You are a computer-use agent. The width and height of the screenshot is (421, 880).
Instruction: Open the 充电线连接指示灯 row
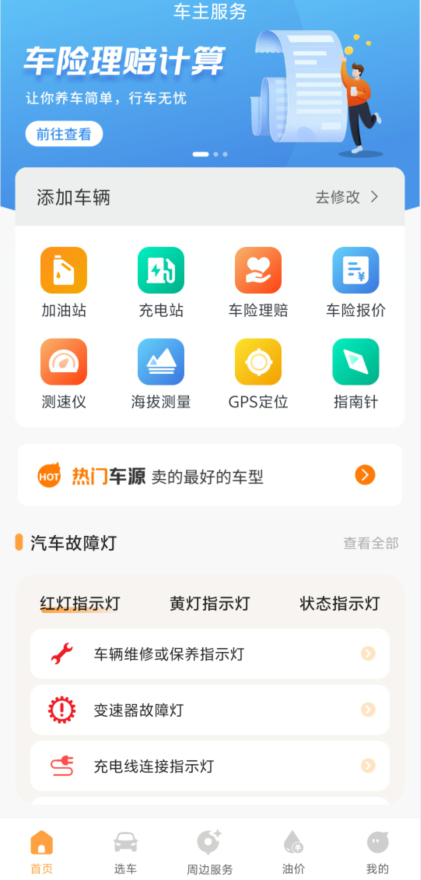[210, 766]
